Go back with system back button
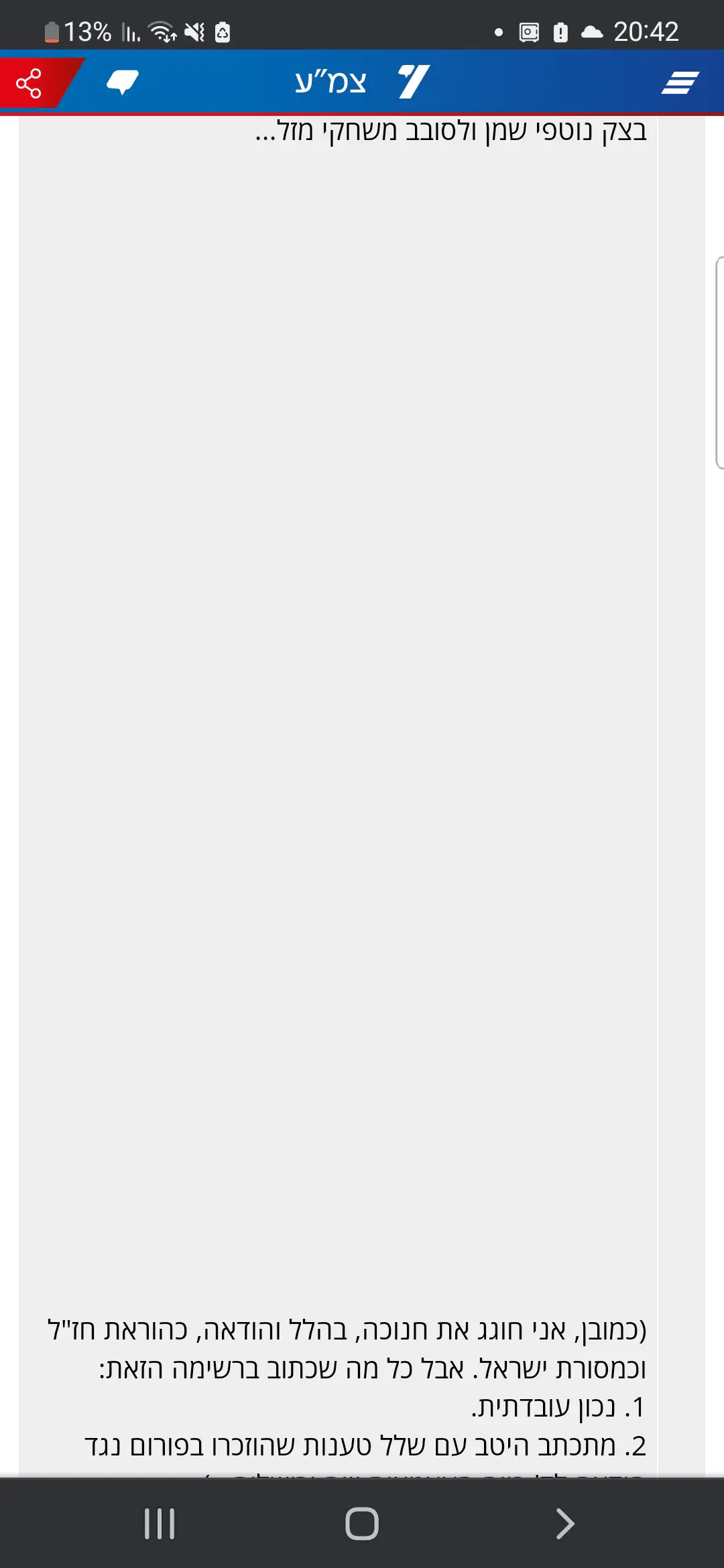The image size is (724, 1568). (565, 1523)
